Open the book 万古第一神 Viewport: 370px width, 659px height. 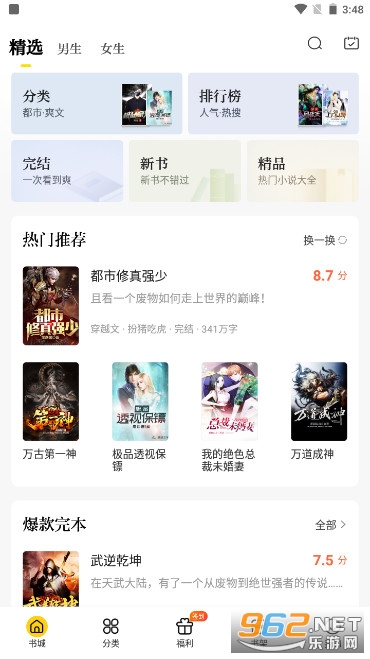51,411
